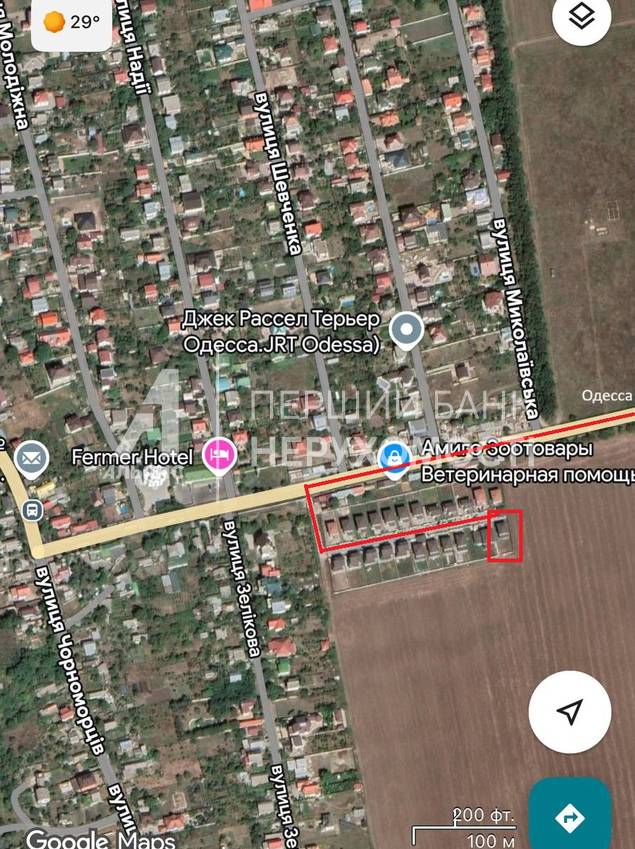
Task: Open the directions button
Action: tap(572, 816)
